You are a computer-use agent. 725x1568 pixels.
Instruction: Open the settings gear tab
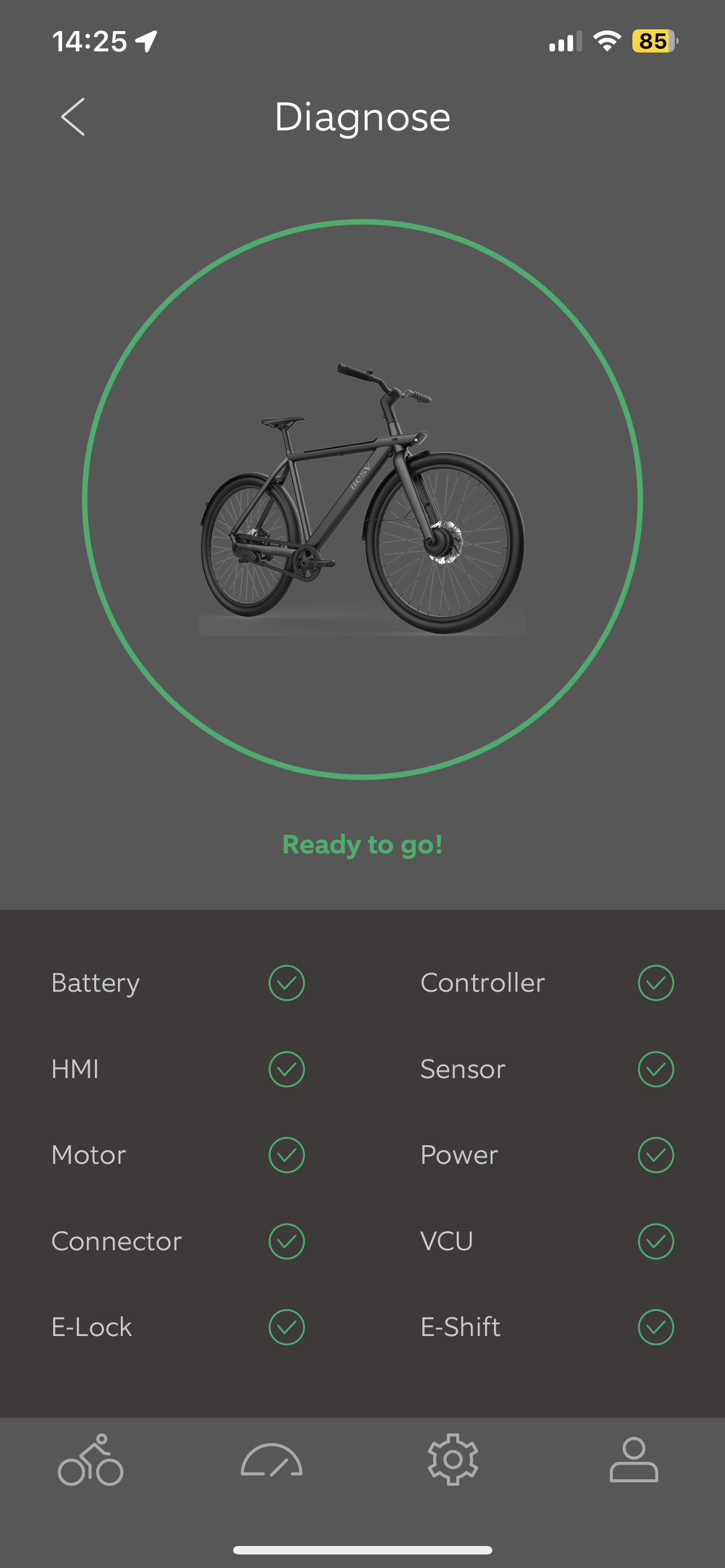pos(453,1460)
